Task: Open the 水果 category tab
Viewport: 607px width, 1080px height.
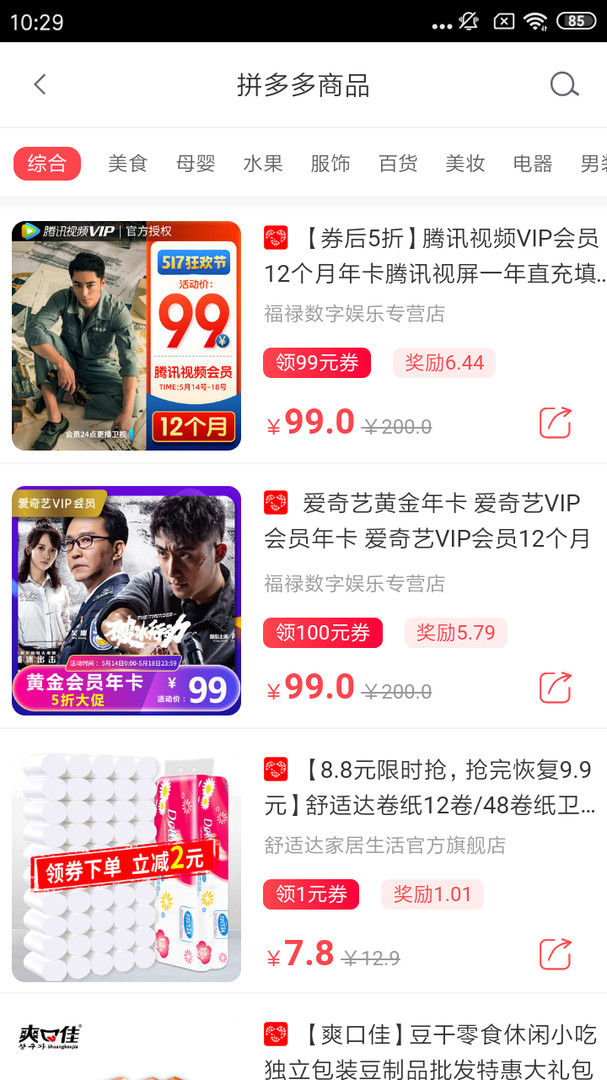Action: (263, 164)
